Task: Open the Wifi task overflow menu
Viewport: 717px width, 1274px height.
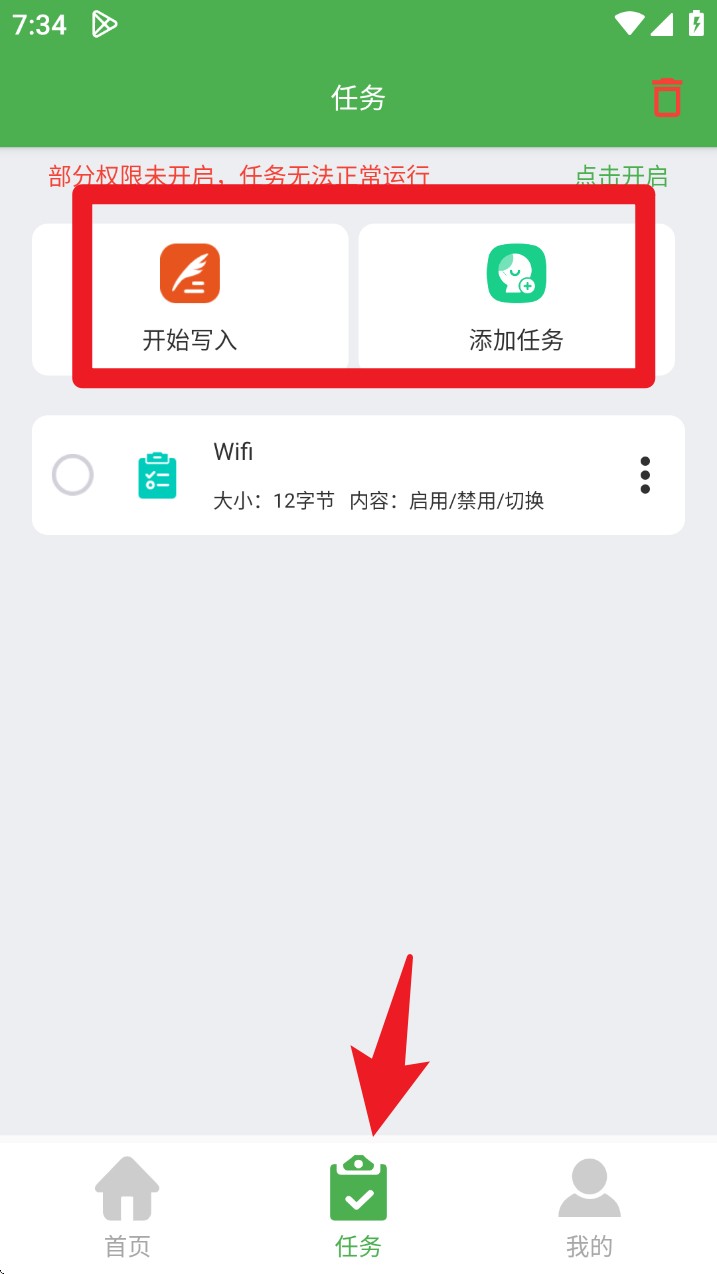Action: click(645, 475)
